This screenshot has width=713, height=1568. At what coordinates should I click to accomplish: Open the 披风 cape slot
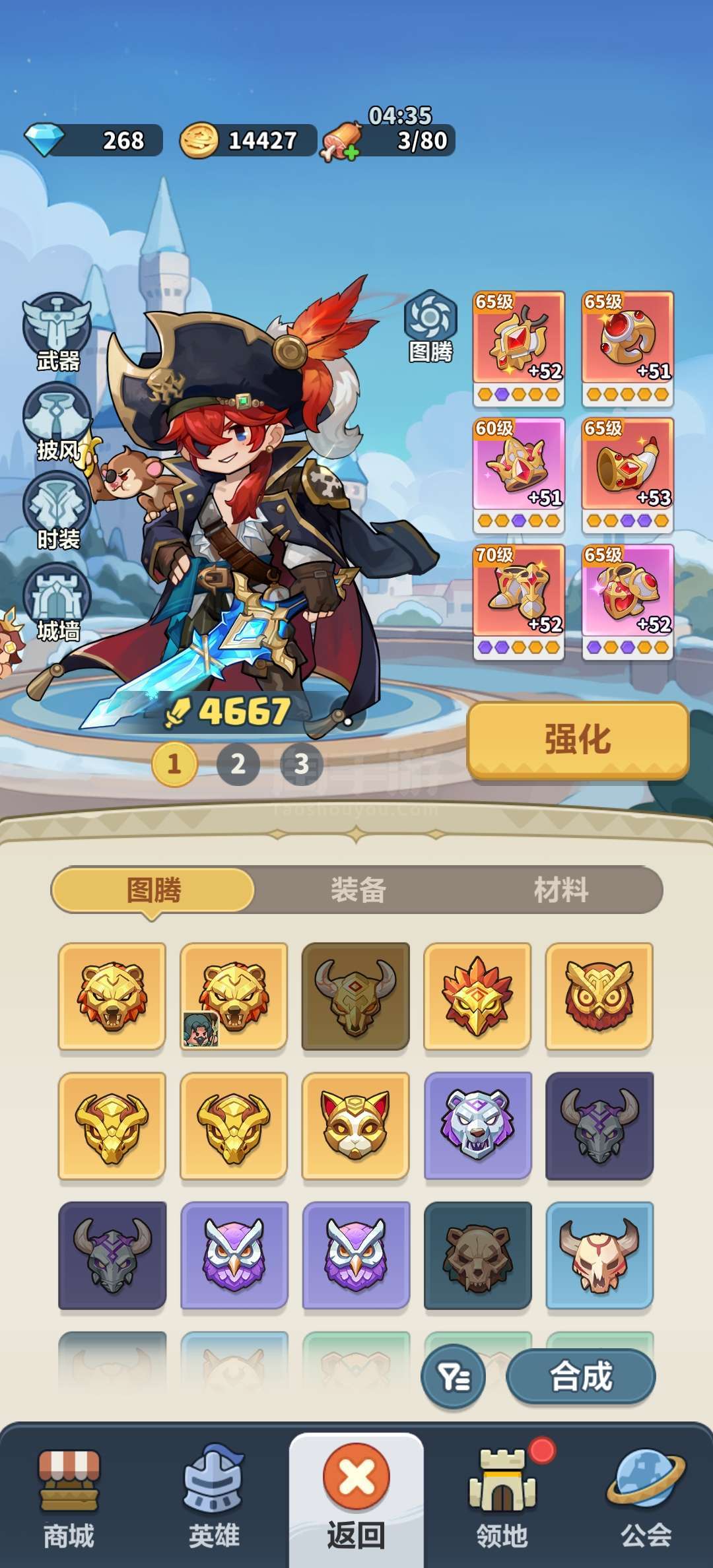57,421
